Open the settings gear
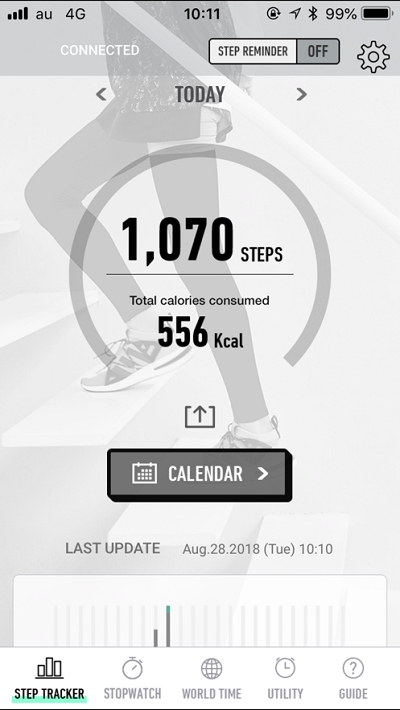 pos(373,57)
